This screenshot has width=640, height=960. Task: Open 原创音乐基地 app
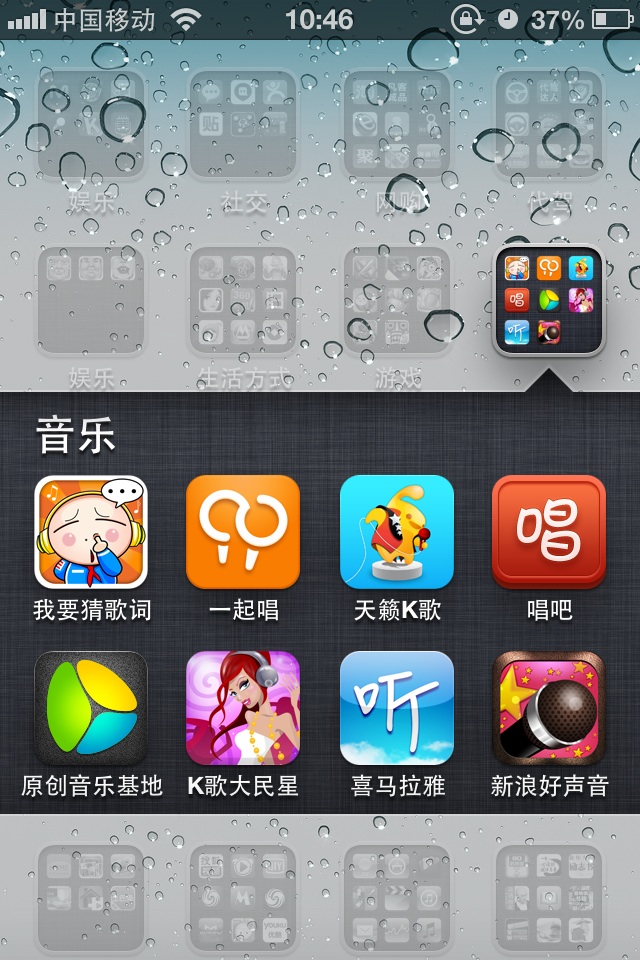91,707
